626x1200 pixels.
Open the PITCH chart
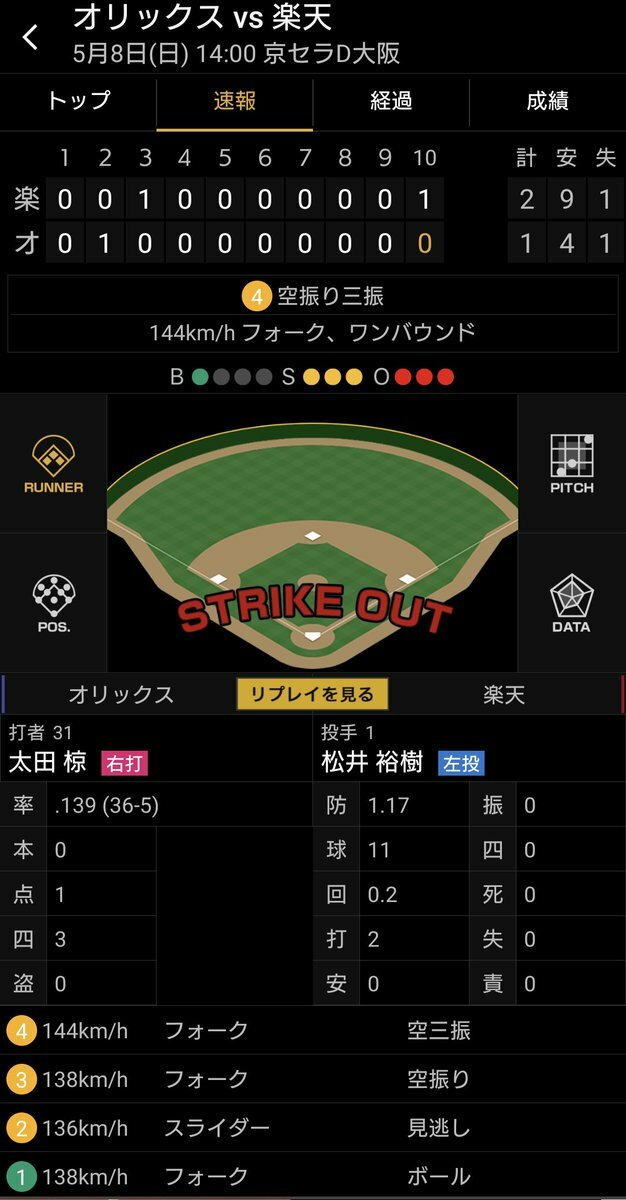click(571, 465)
